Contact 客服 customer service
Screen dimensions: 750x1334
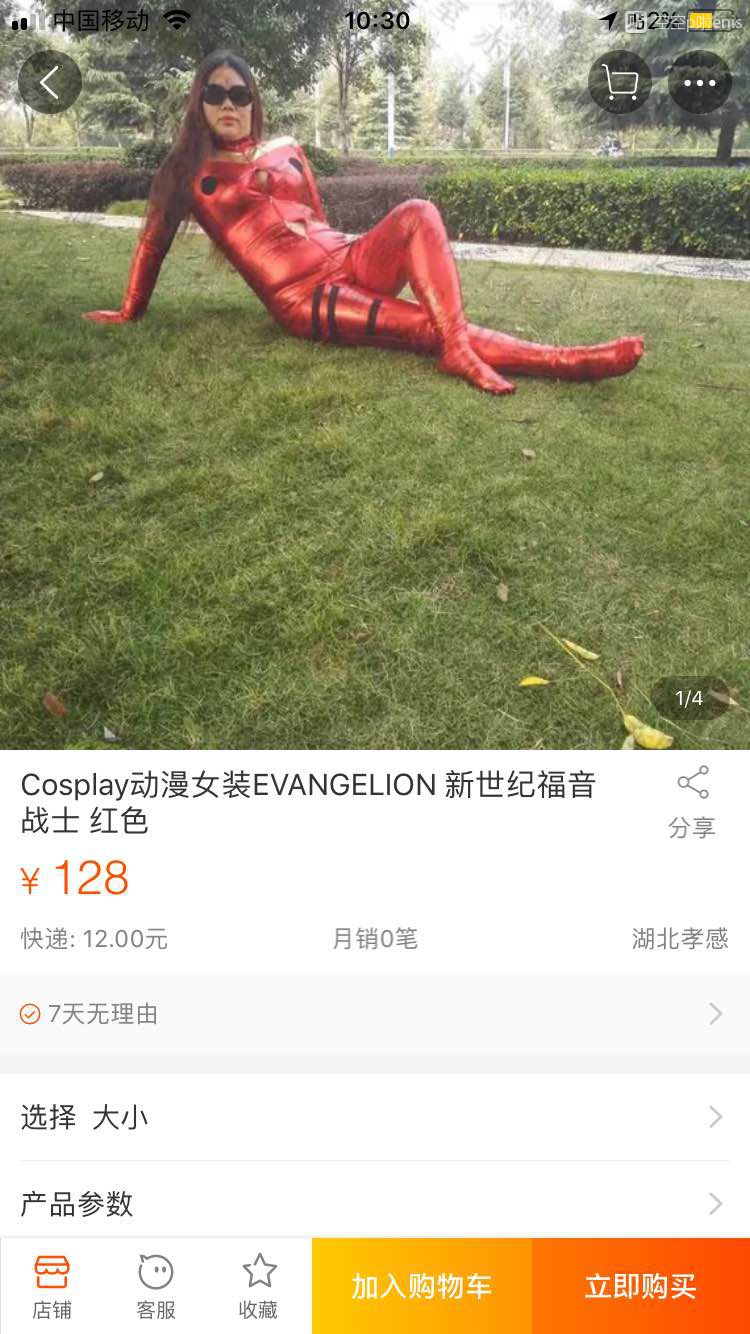click(156, 1286)
